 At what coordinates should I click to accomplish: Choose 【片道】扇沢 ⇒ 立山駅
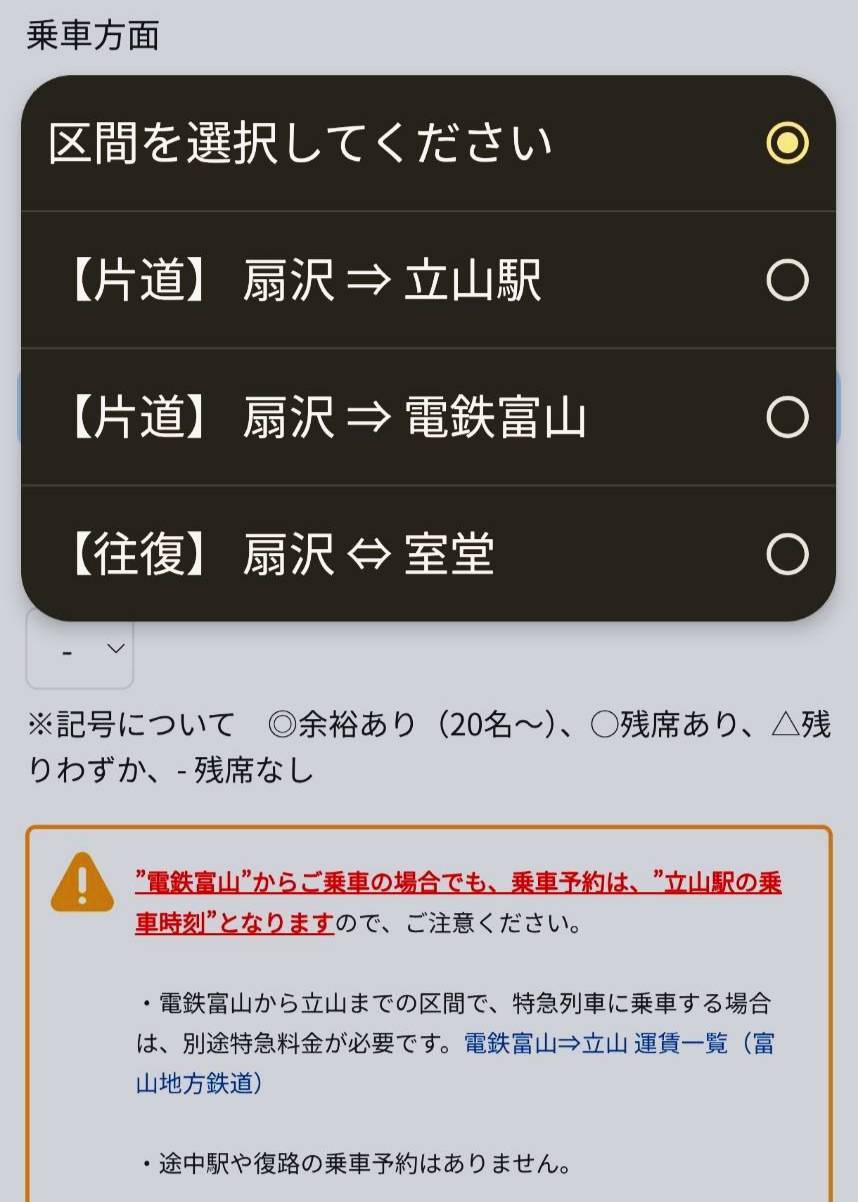pos(428,281)
